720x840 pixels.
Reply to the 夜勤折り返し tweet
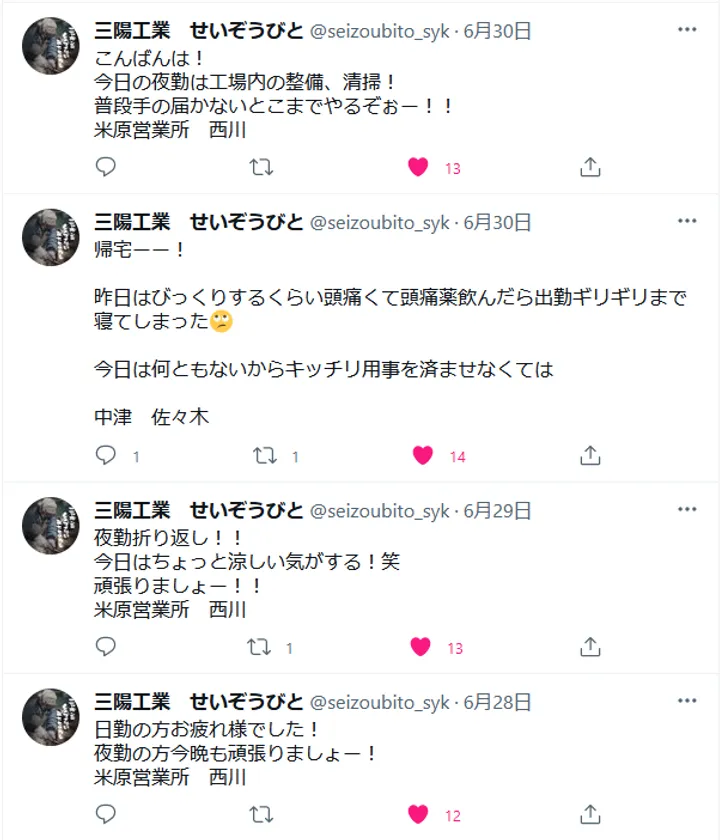[x=106, y=647]
